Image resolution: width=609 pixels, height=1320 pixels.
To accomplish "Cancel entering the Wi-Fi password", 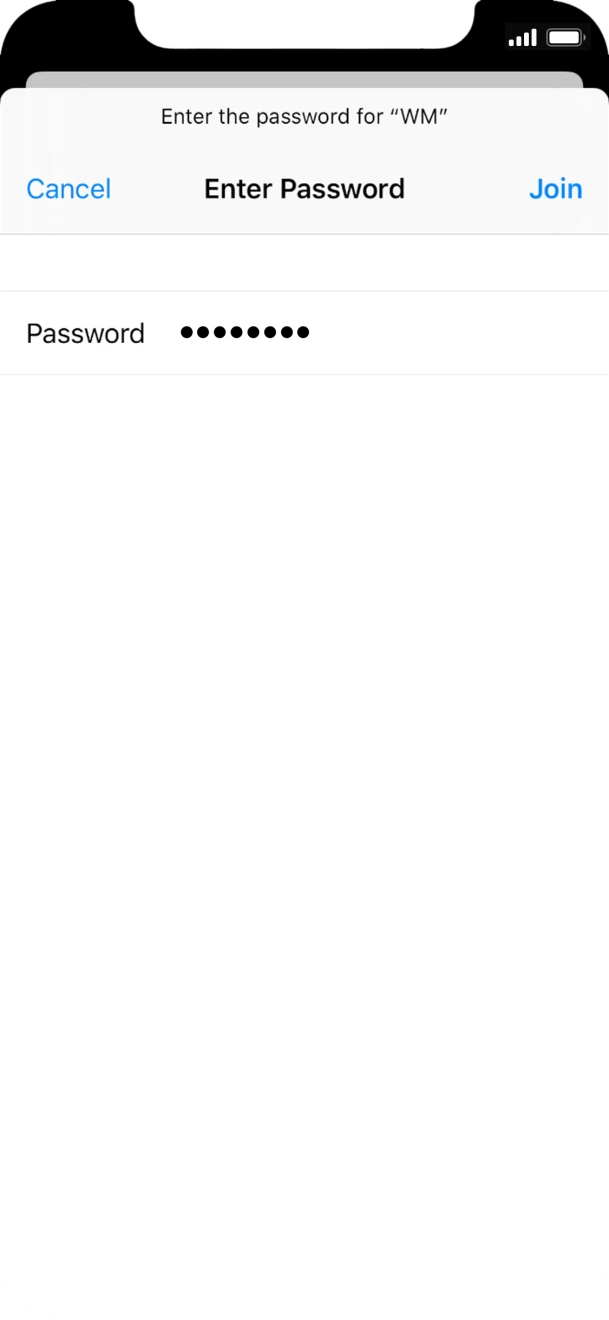I will (68, 189).
